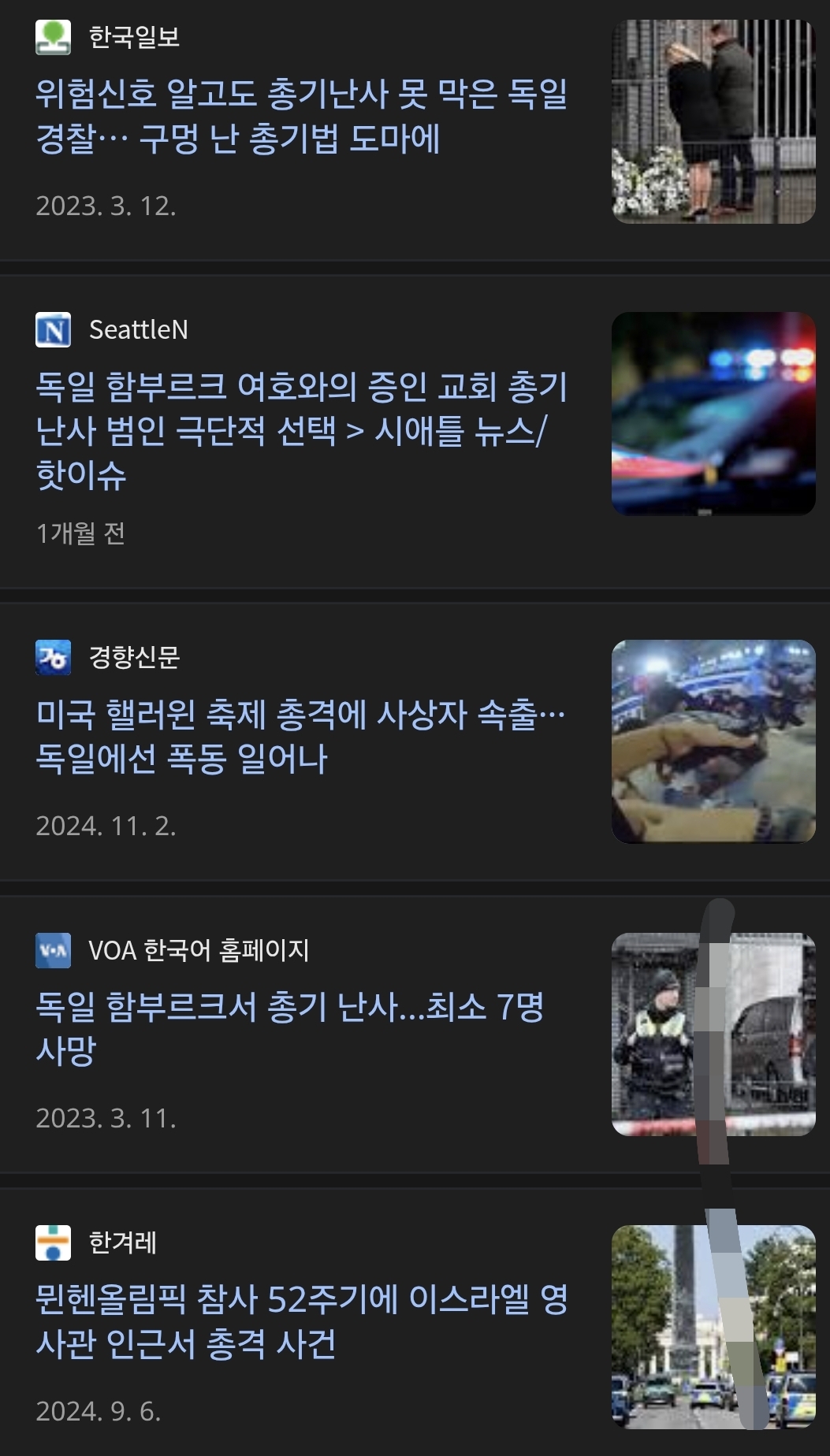Tap the VOA article's police officer thumbnail

pyautogui.click(x=713, y=1034)
